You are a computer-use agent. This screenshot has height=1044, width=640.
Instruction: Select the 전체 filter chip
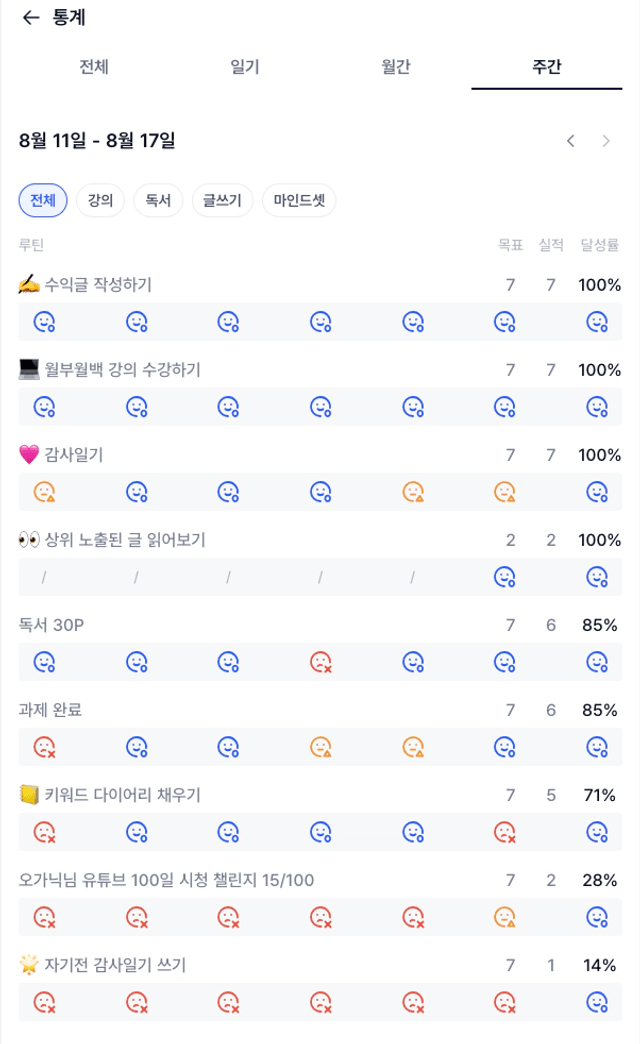(x=43, y=200)
